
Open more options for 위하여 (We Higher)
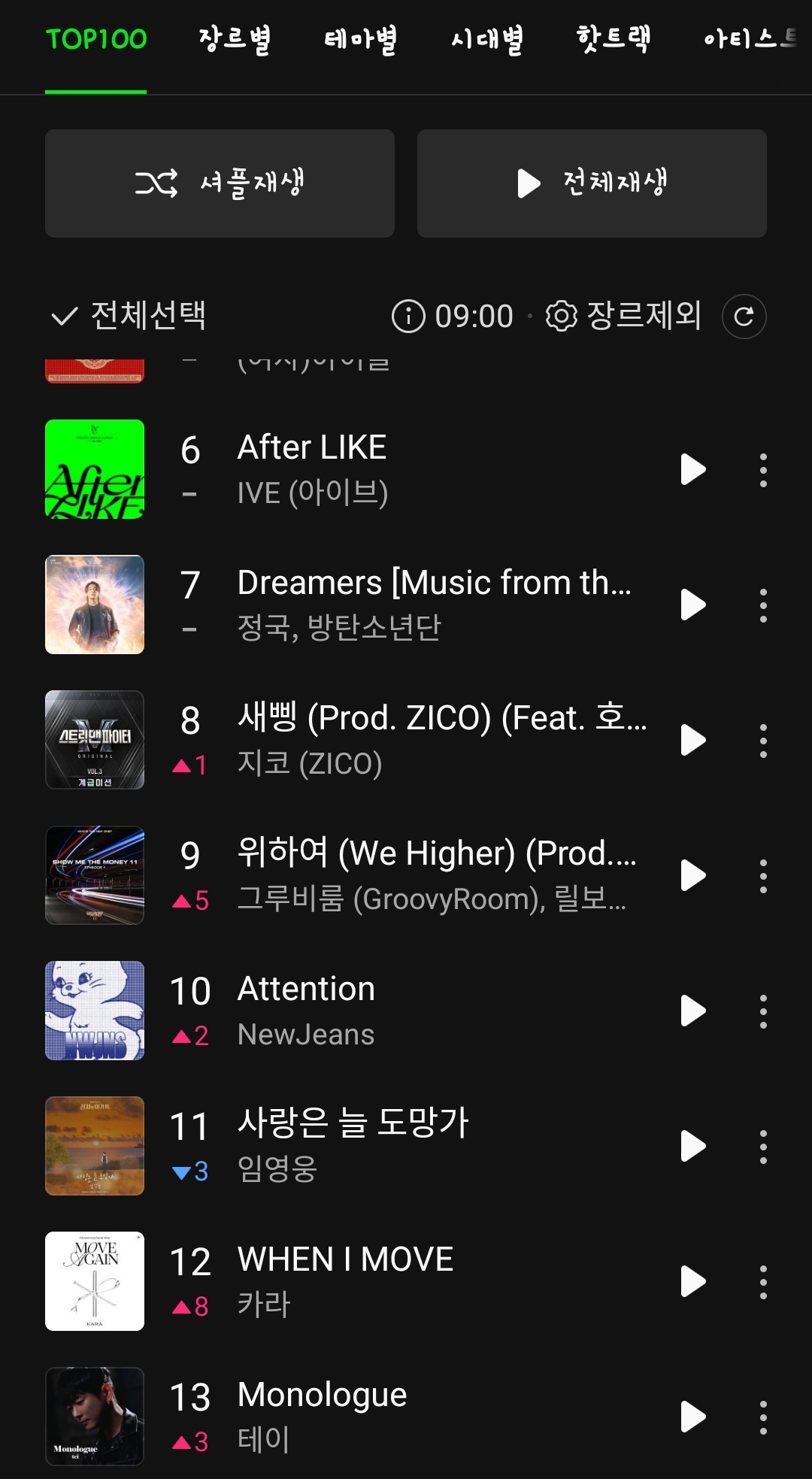[763, 876]
